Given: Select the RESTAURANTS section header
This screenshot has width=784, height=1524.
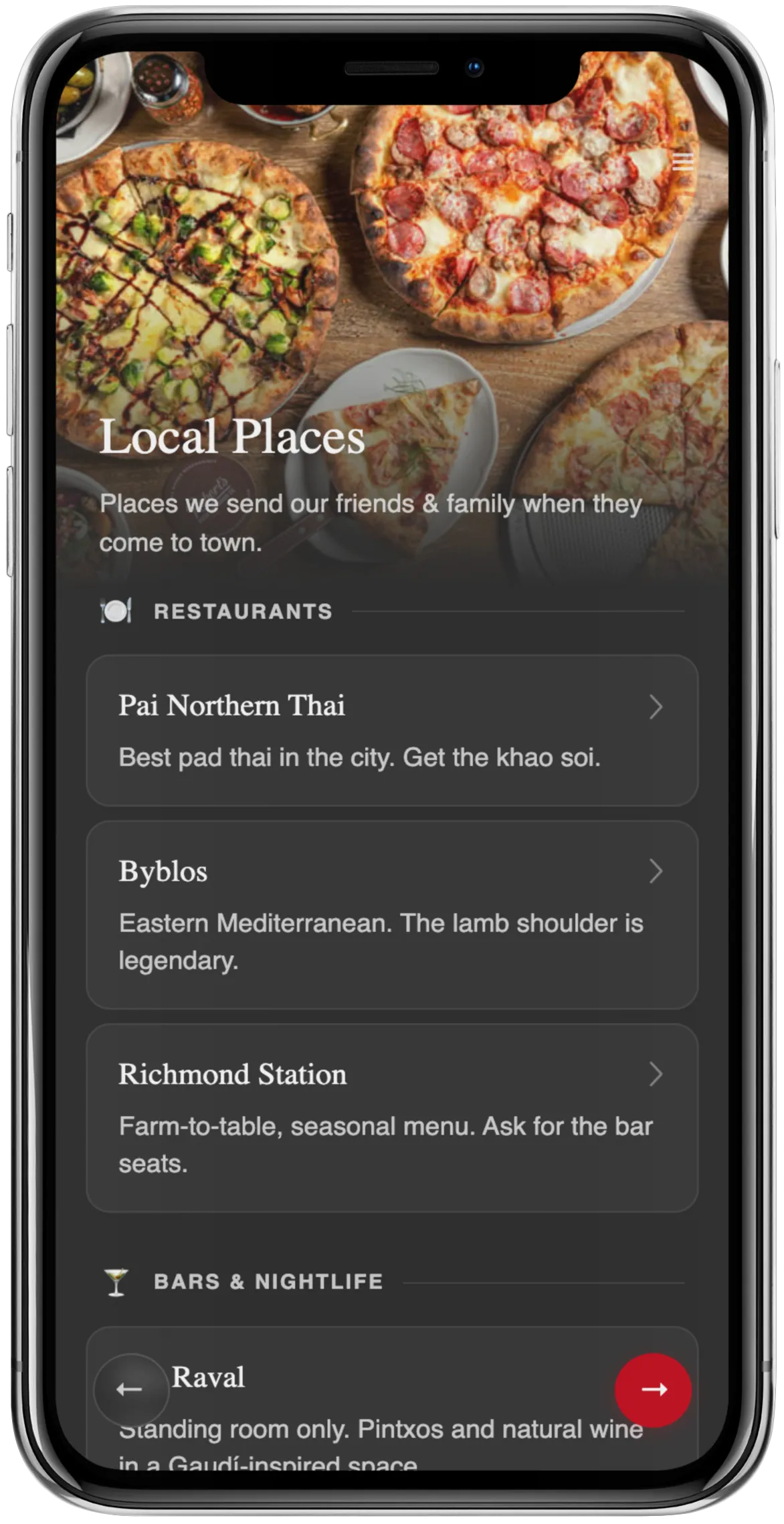Looking at the screenshot, I should pos(242,611).
